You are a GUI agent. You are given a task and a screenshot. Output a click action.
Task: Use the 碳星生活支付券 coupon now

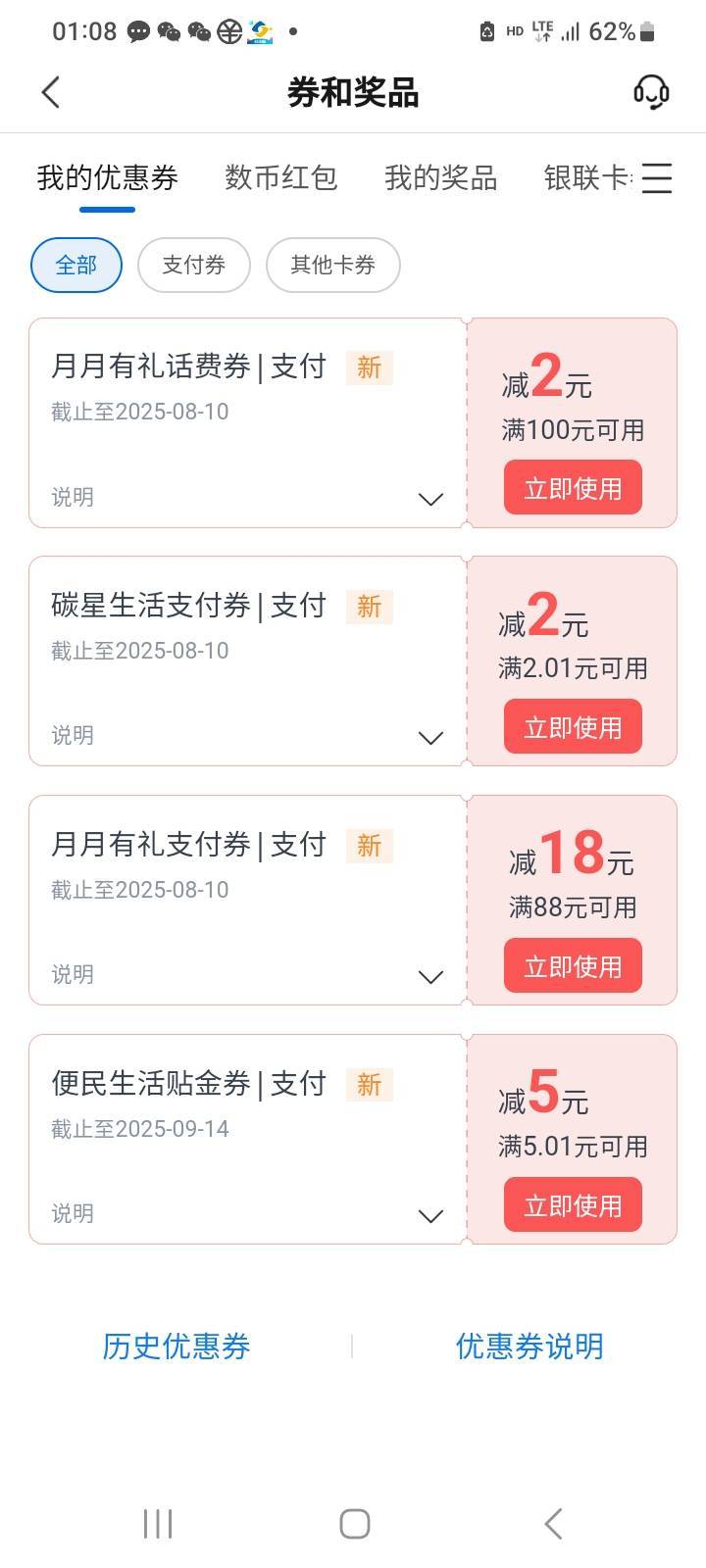pos(573,727)
